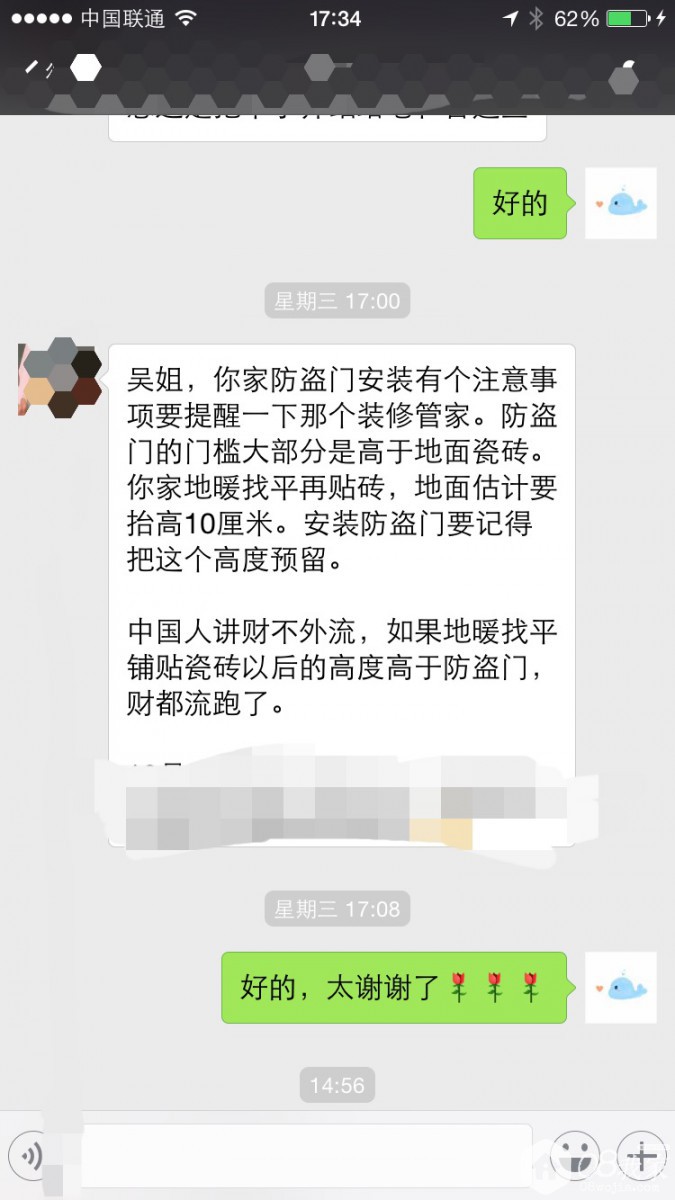Open the plus attachments menu

pyautogui.click(x=641, y=1158)
